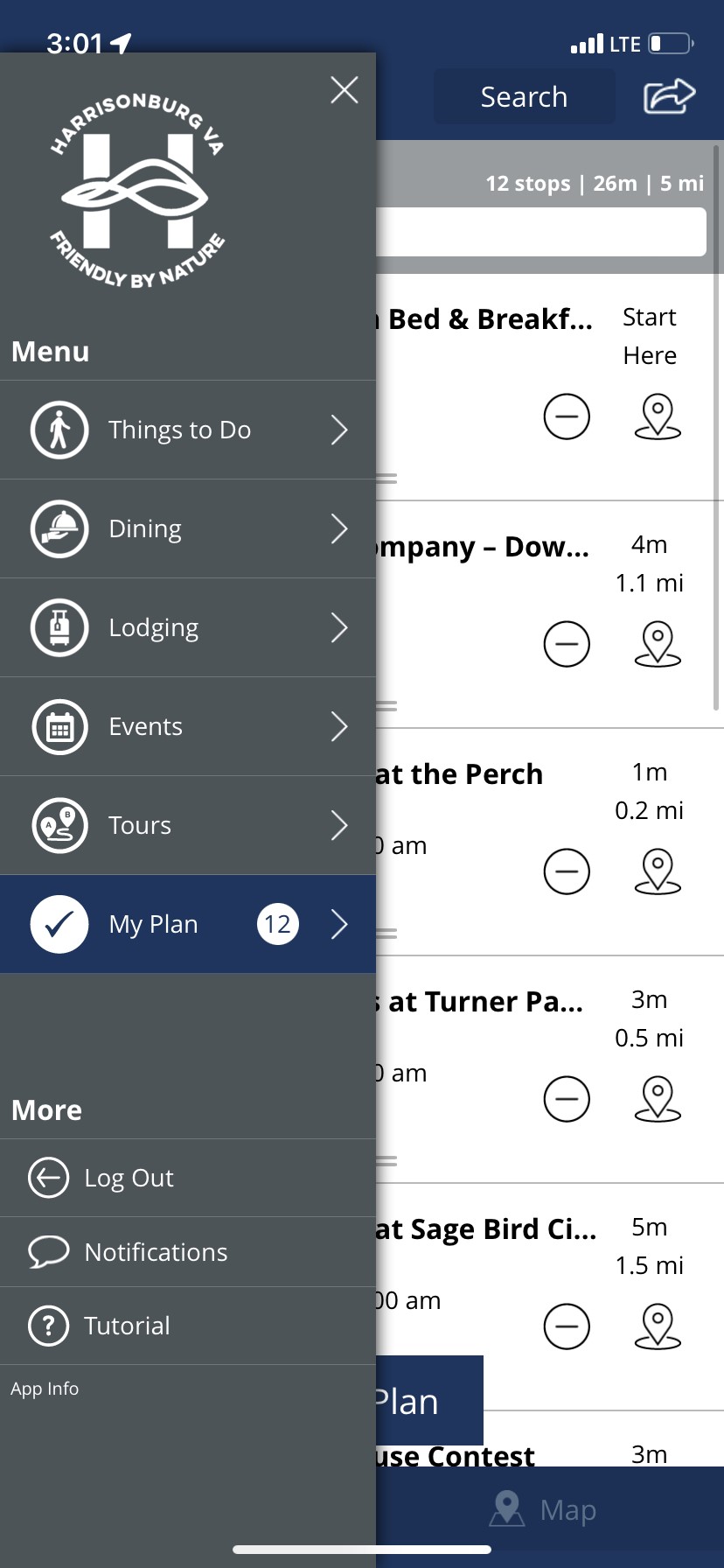Switch to the Map view
The height and width of the screenshot is (1568, 724).
coord(544,1509)
